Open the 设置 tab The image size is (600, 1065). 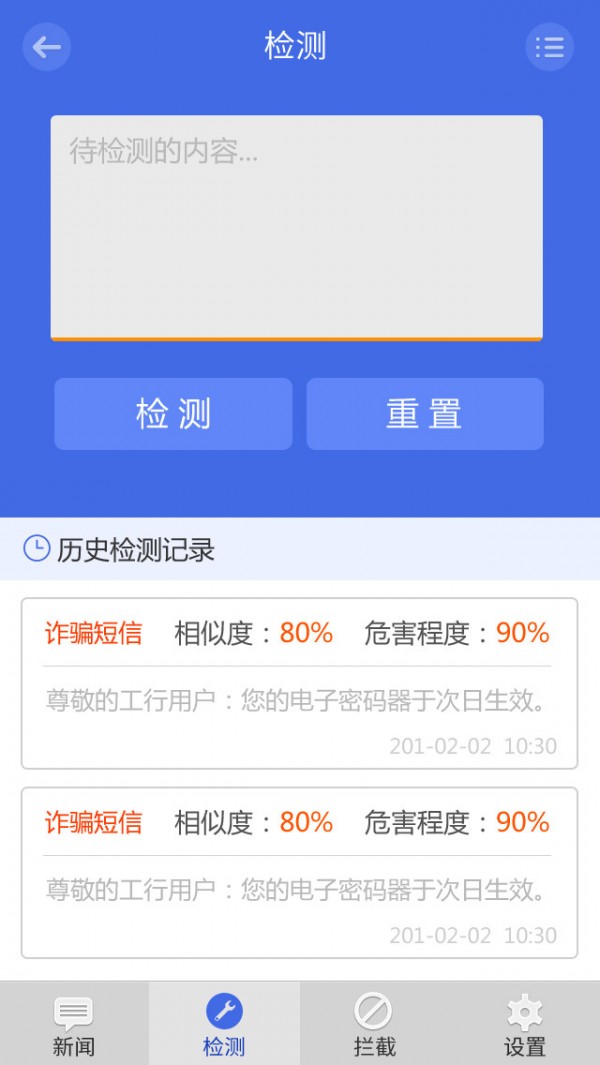point(524,1024)
